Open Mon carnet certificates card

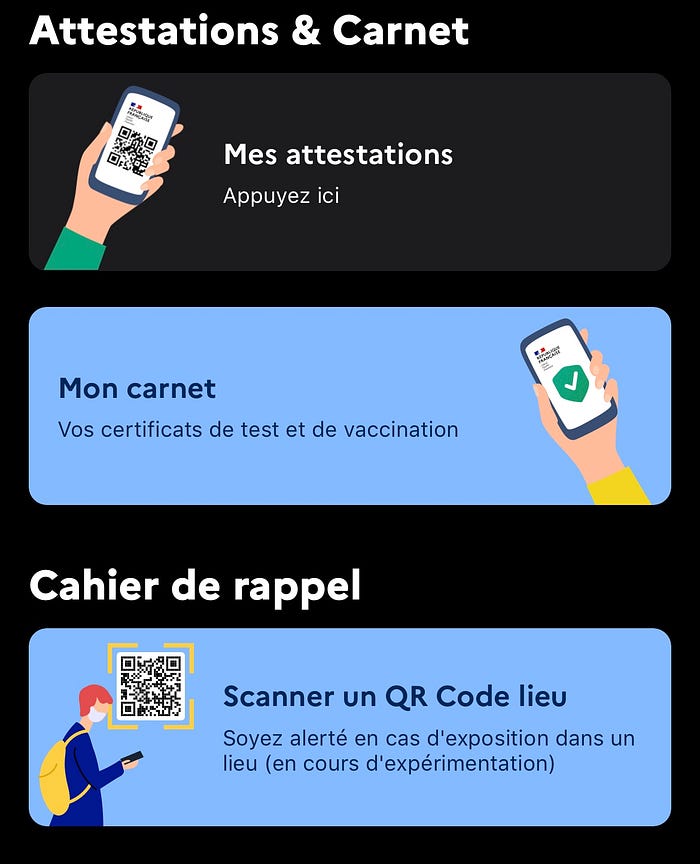click(x=349, y=405)
